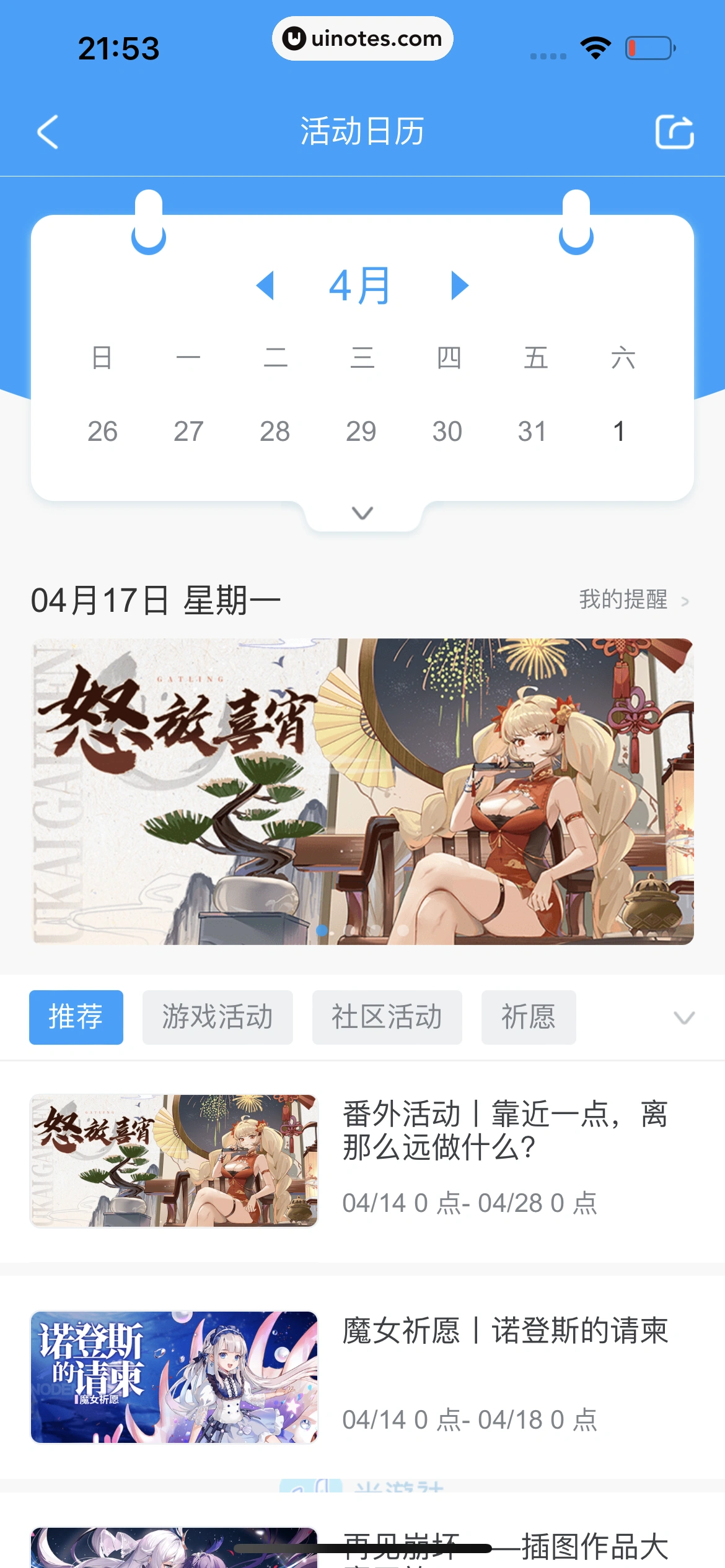Share the activity calendar
Image resolution: width=725 pixels, height=1568 pixels.
[x=674, y=131]
